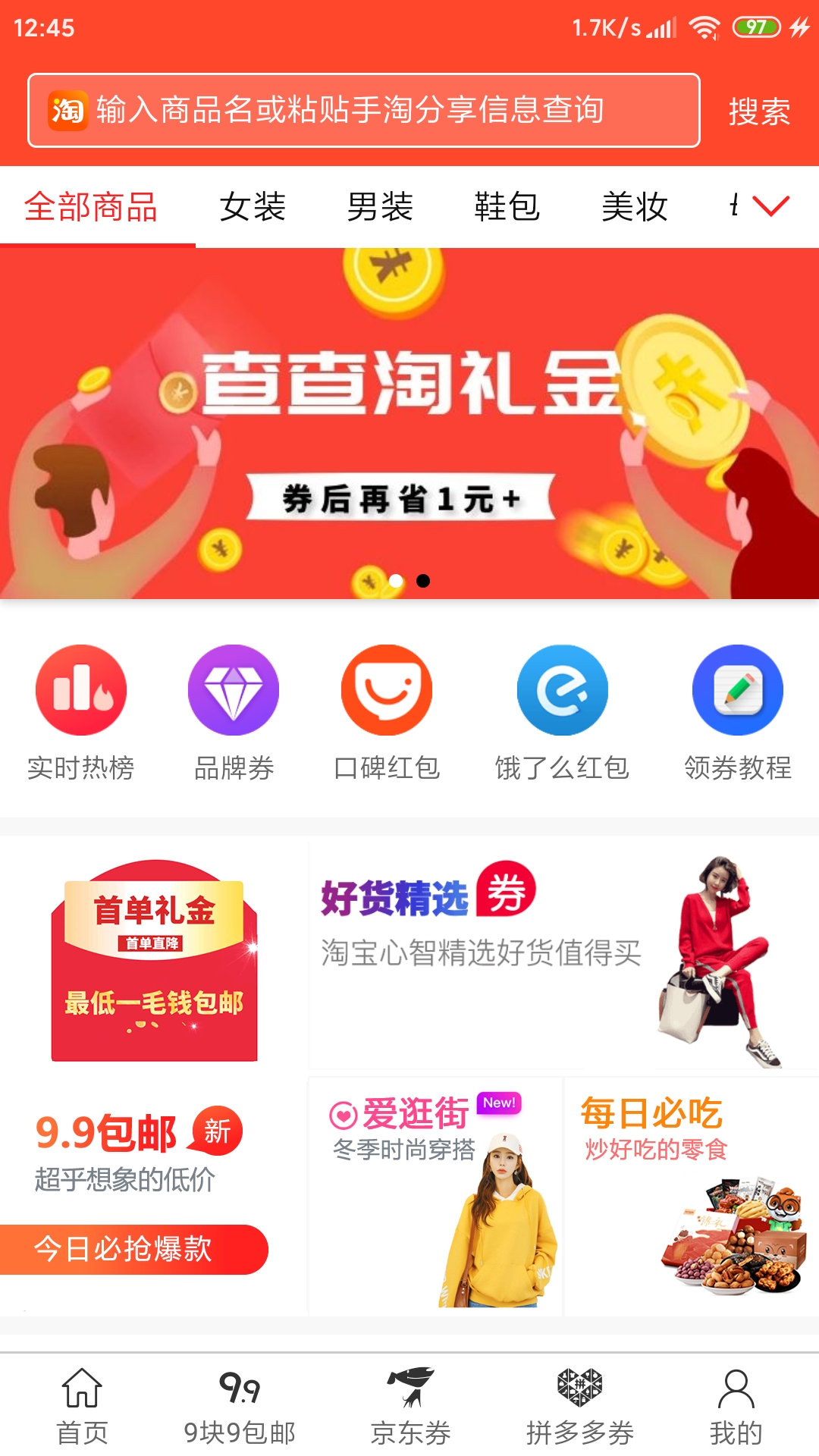Image resolution: width=819 pixels, height=1456 pixels.
Task: Switch to the 女装 category tab
Action: point(253,206)
